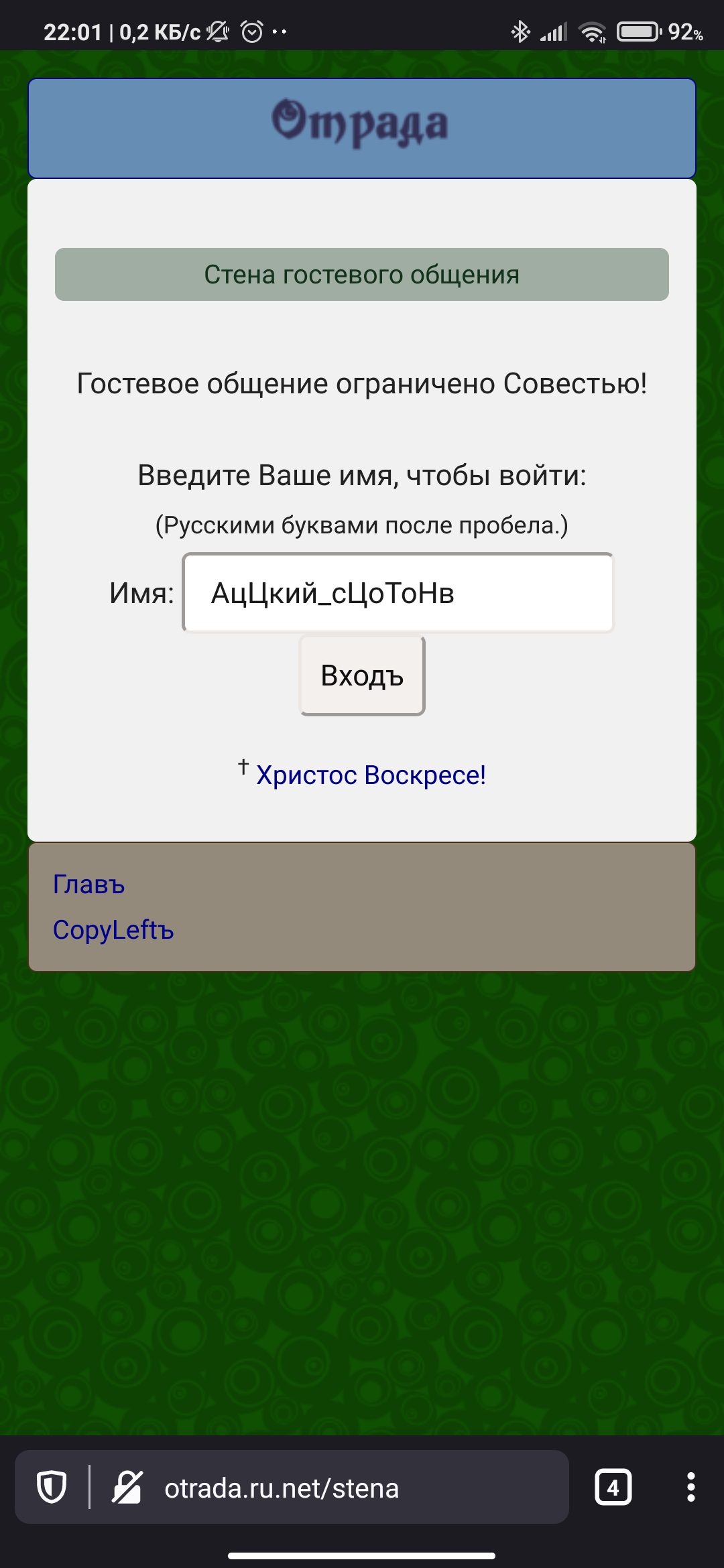The width and height of the screenshot is (724, 1568).
Task: Tap the Входъ button
Action: pyautogui.click(x=362, y=675)
